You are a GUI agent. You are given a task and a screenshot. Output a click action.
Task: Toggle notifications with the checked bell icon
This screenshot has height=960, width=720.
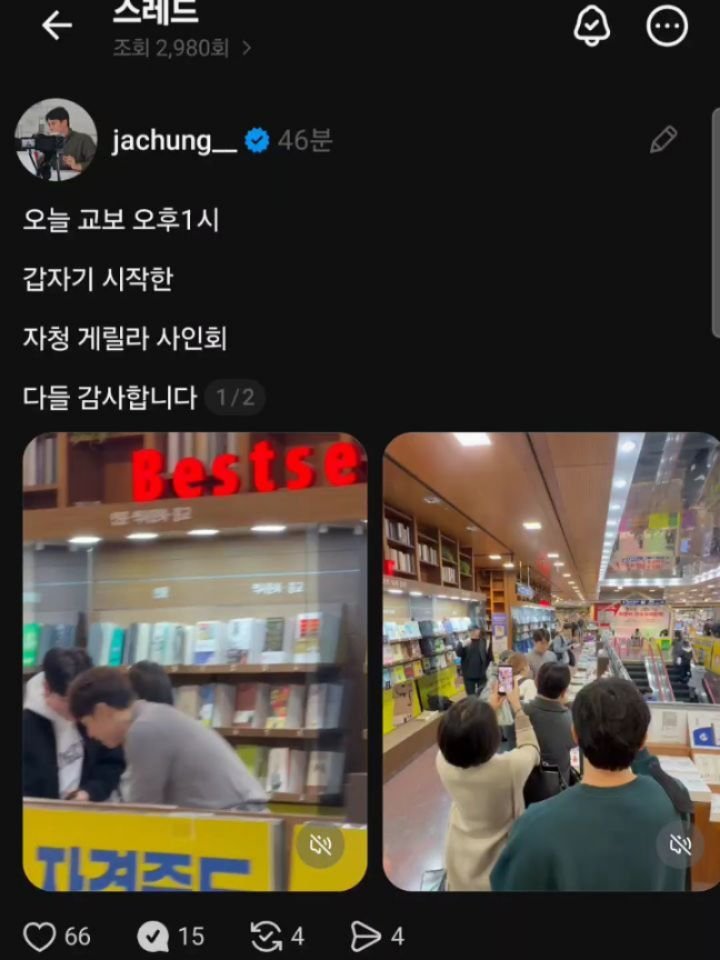tap(590, 23)
